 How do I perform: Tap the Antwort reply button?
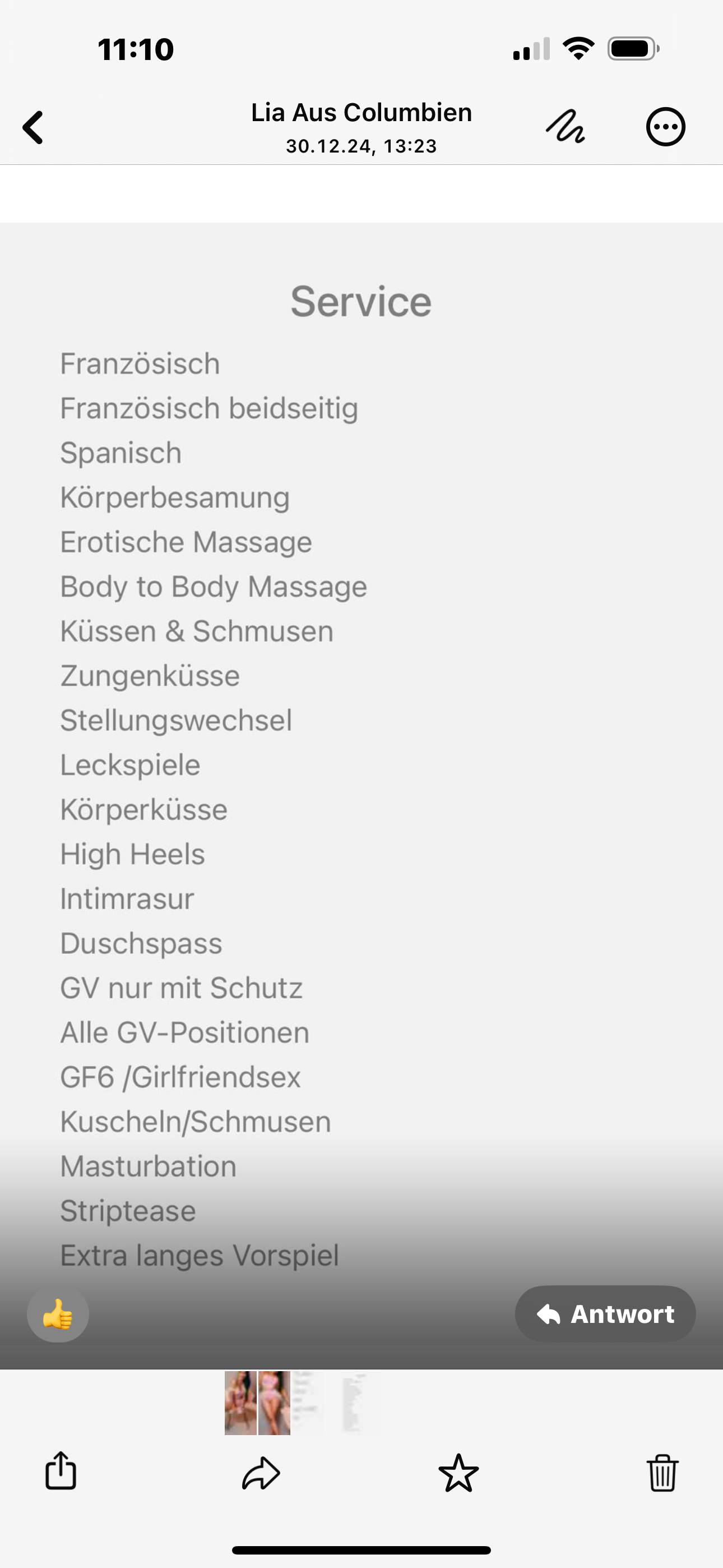[x=605, y=1313]
